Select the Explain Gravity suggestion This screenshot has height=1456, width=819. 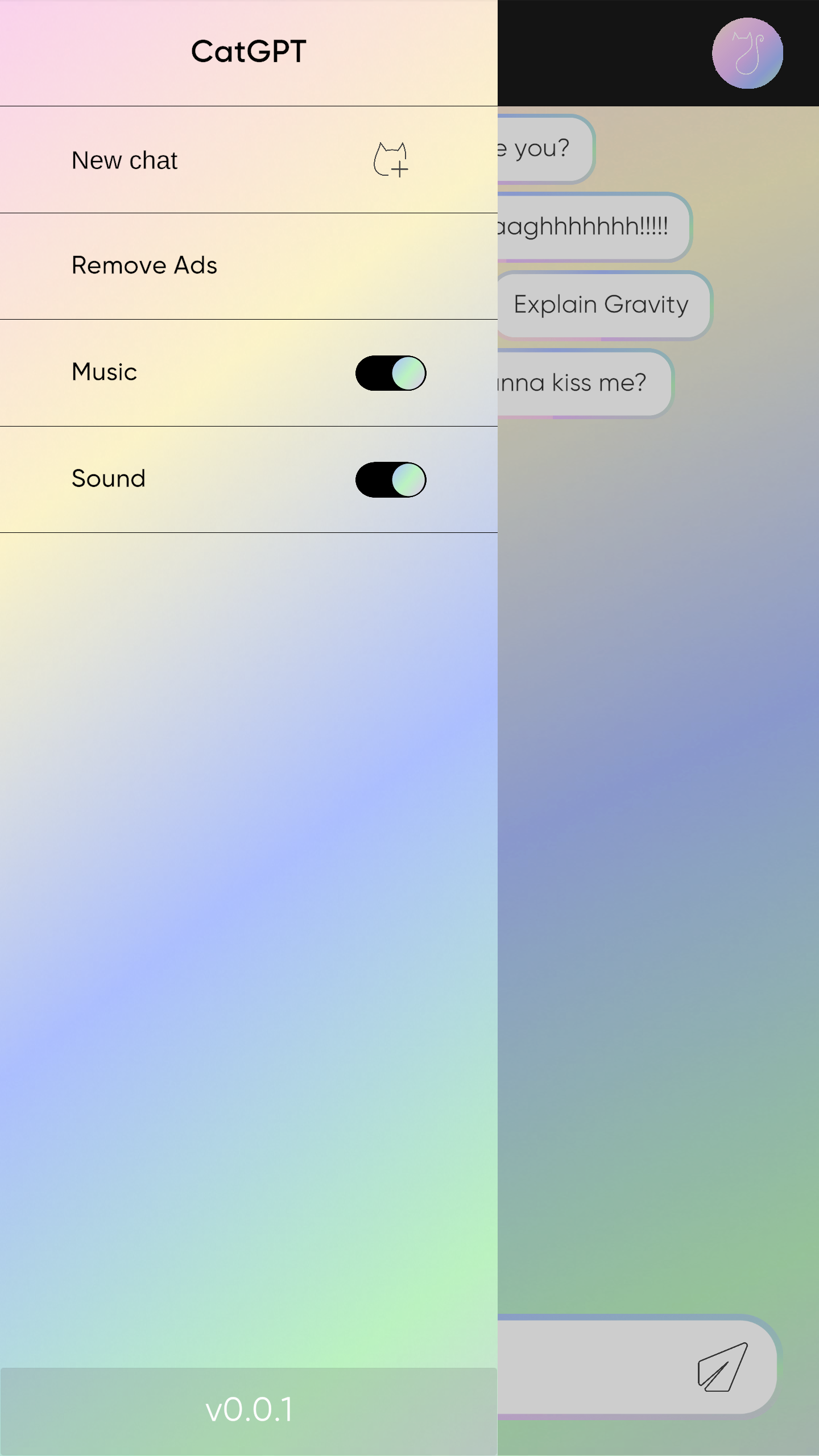click(x=602, y=305)
